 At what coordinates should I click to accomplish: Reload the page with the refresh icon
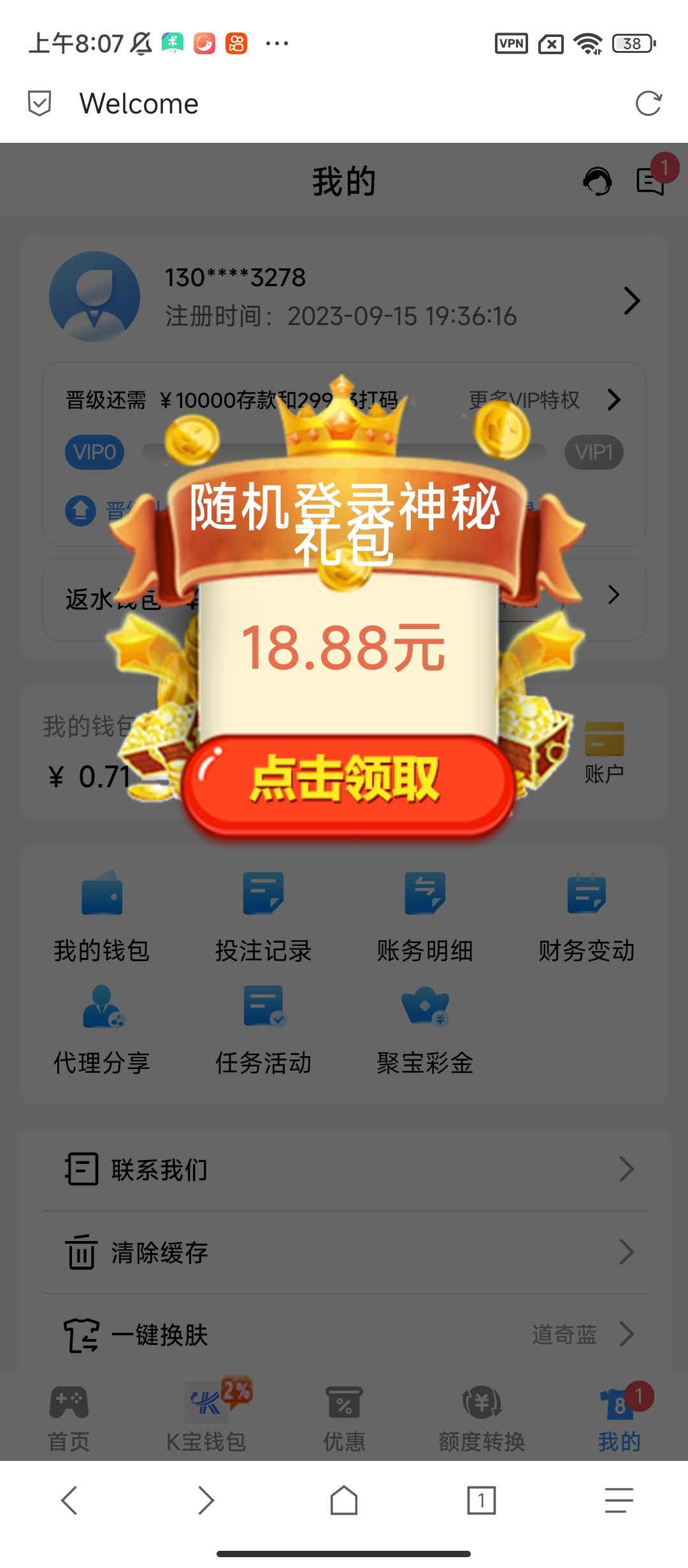coord(649,104)
